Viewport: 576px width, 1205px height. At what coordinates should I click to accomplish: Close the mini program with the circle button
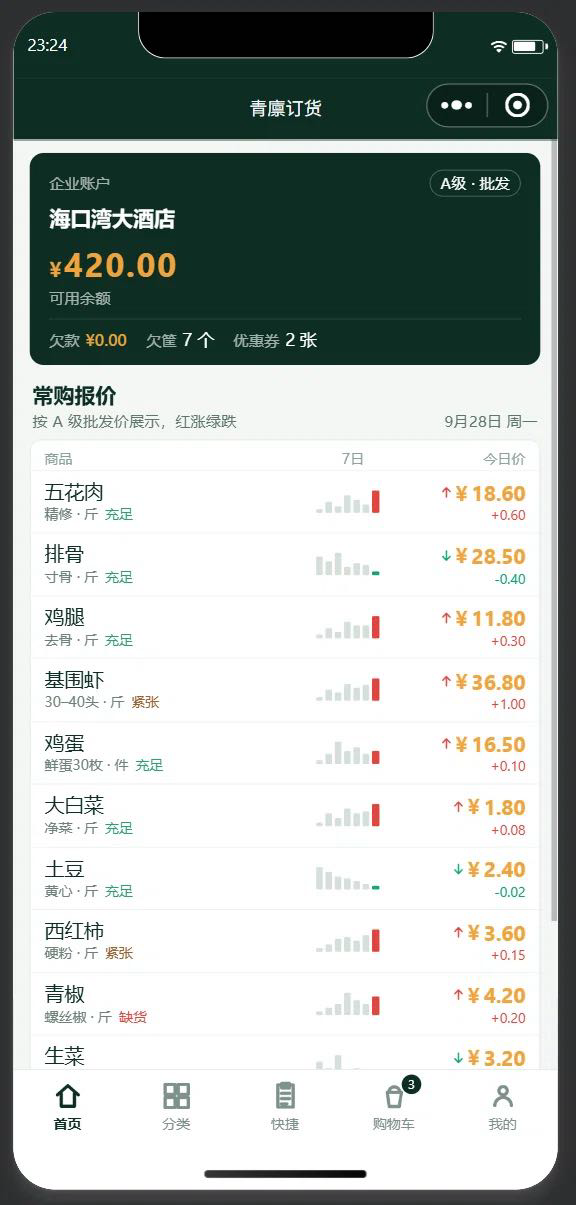click(x=517, y=106)
